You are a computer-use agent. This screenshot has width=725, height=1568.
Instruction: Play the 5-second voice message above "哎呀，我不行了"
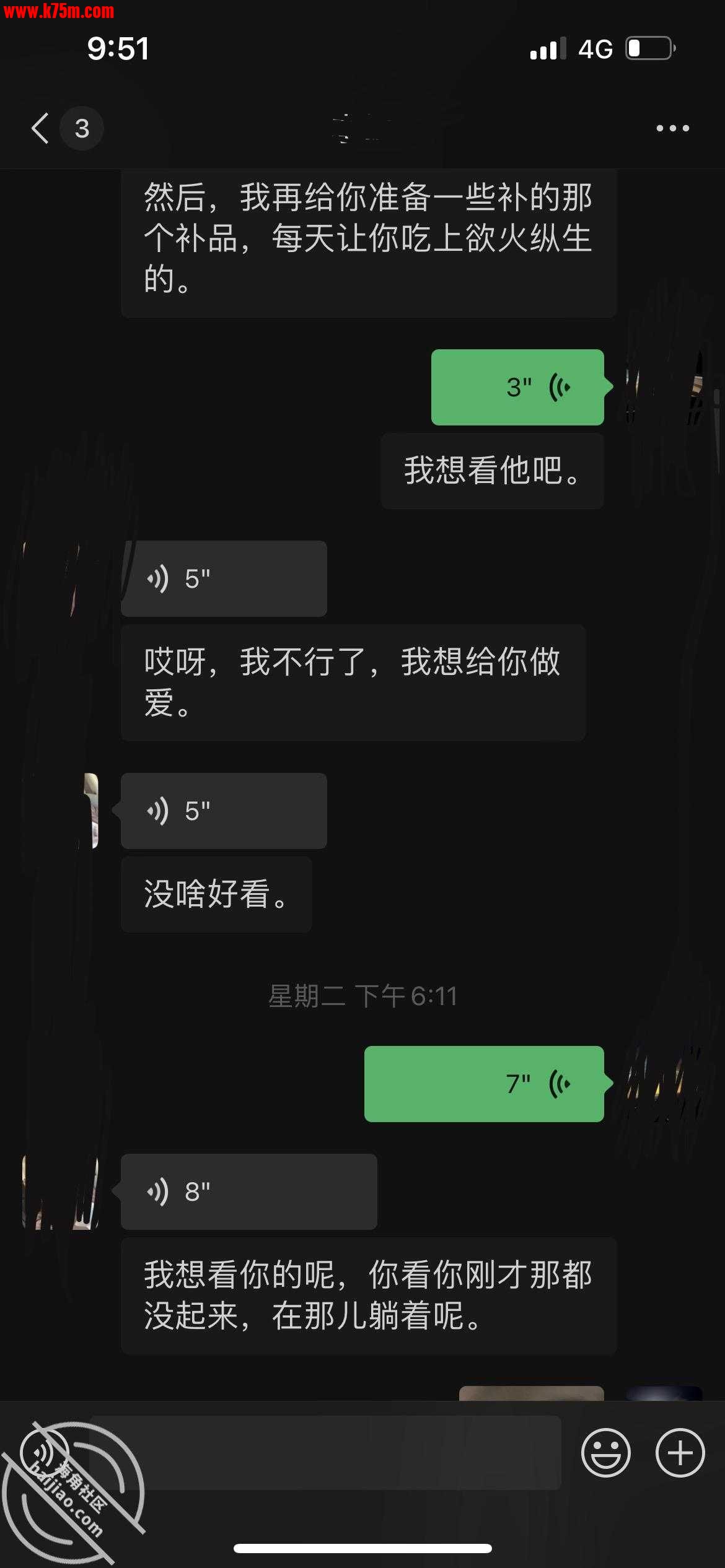tap(224, 578)
